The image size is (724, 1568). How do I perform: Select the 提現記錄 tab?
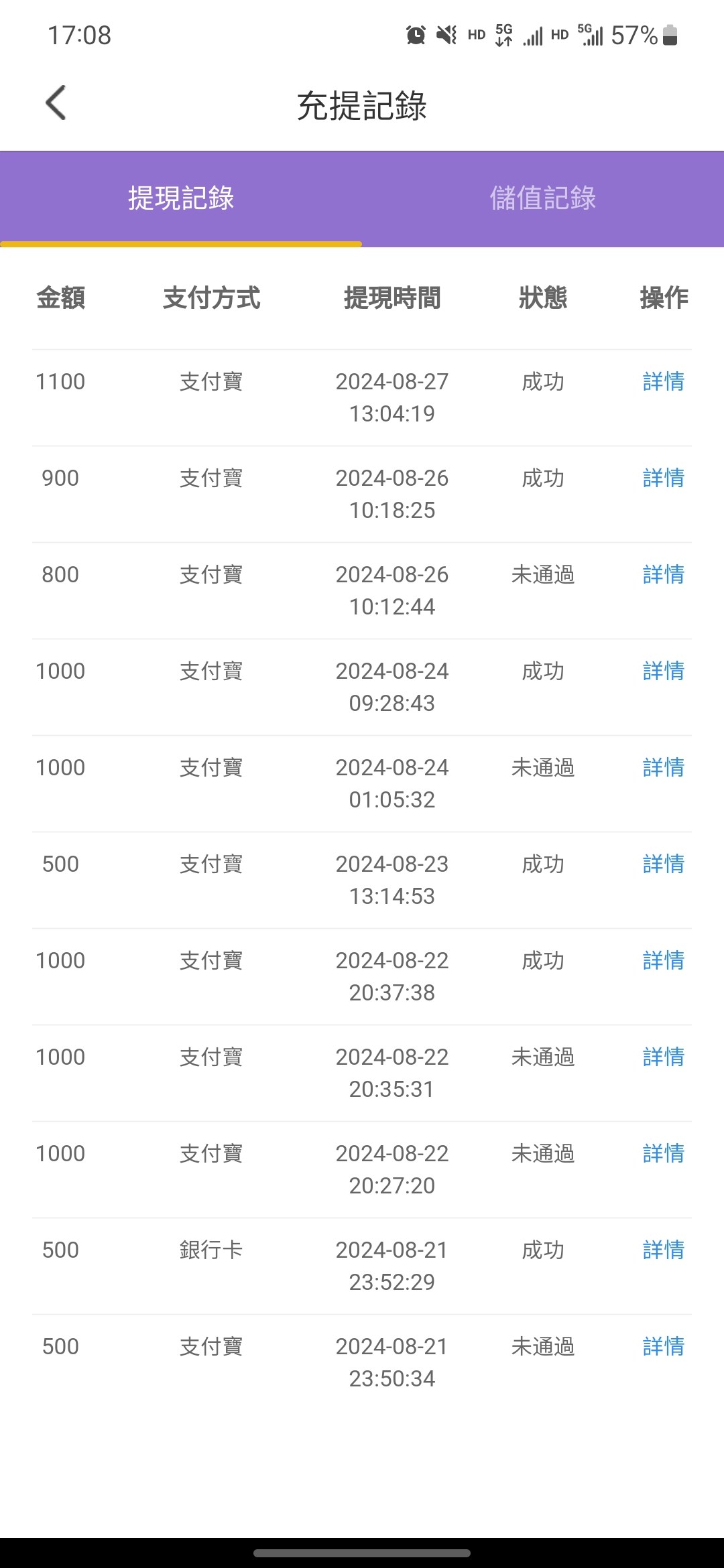[x=181, y=198]
